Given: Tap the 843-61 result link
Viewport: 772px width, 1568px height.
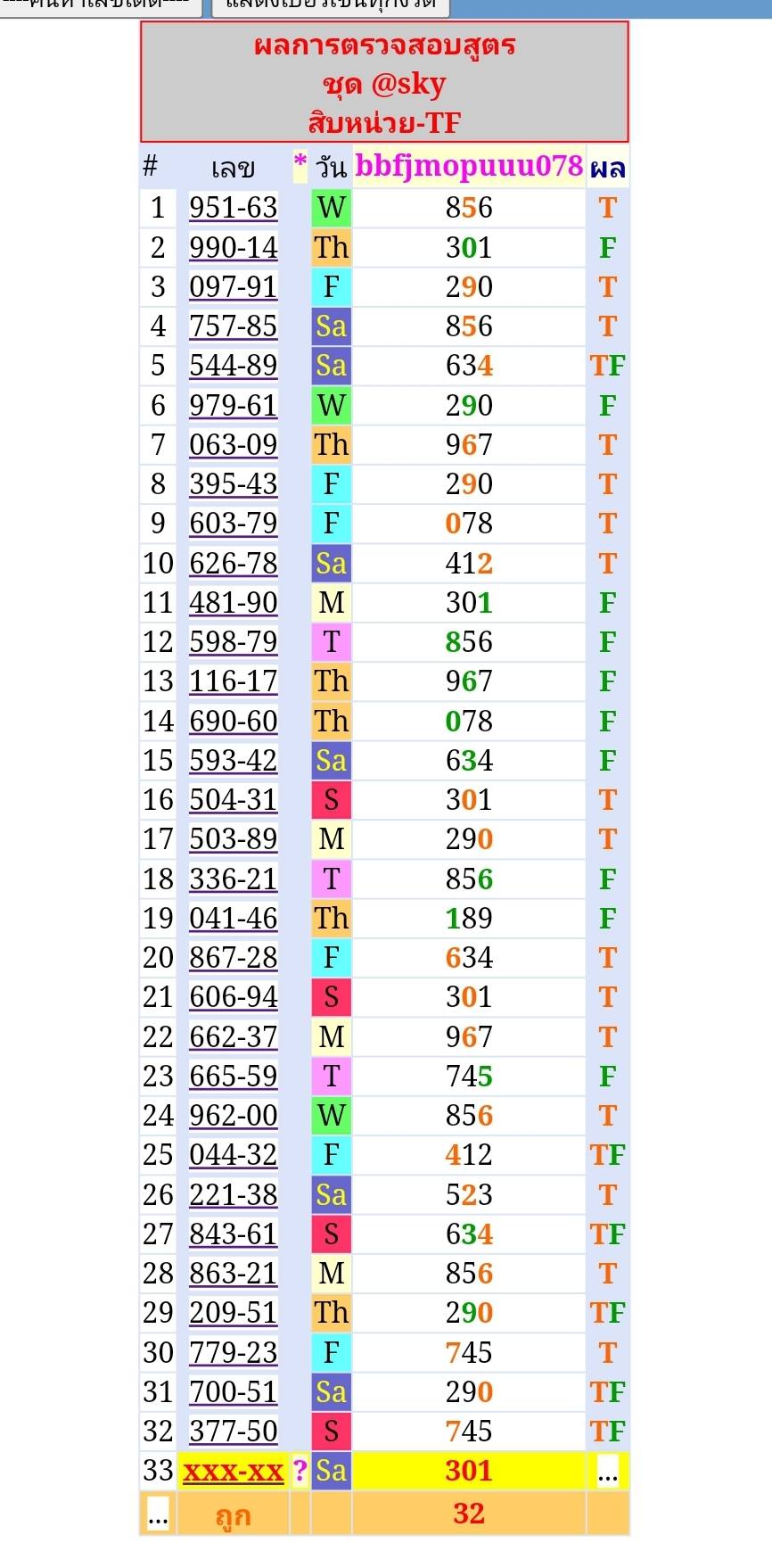Looking at the screenshot, I should click(x=233, y=1234).
